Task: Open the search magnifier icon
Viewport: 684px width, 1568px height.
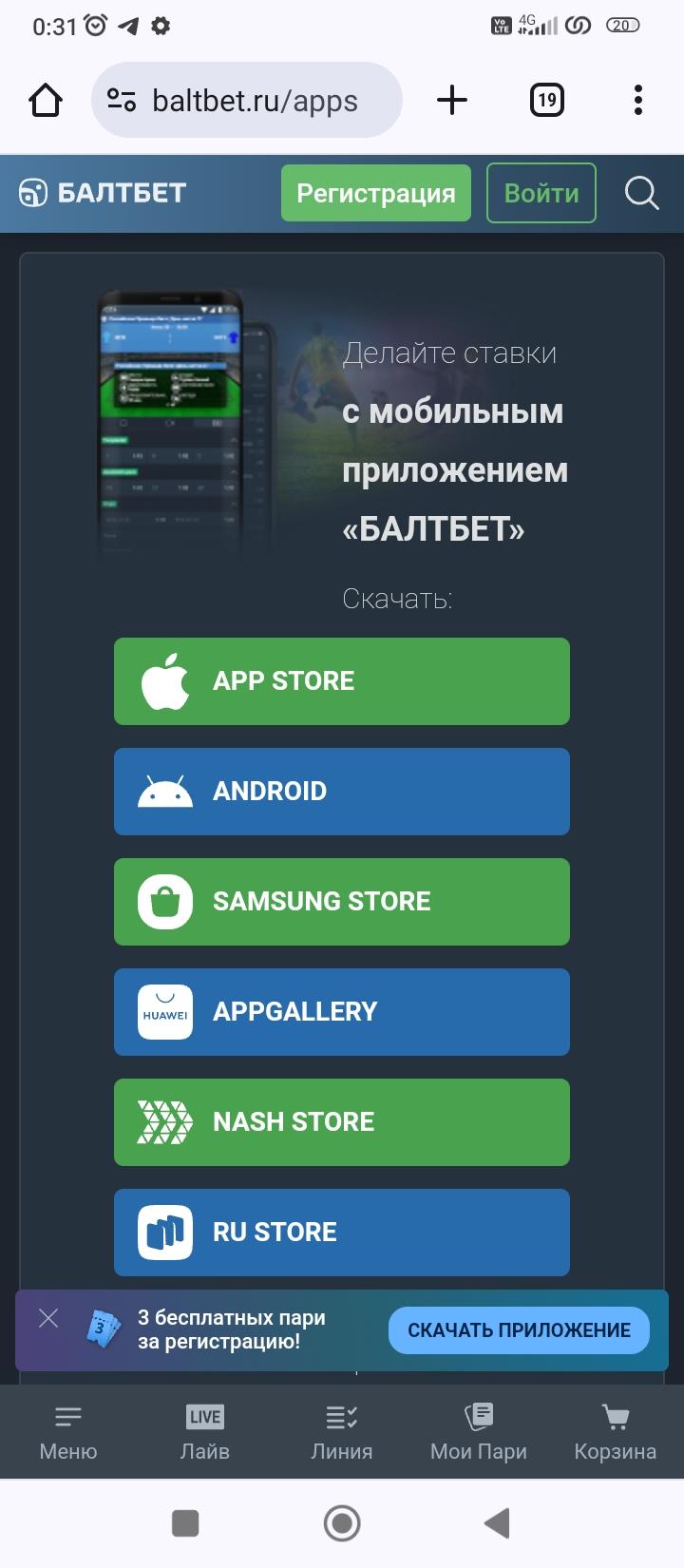Action: click(x=641, y=194)
